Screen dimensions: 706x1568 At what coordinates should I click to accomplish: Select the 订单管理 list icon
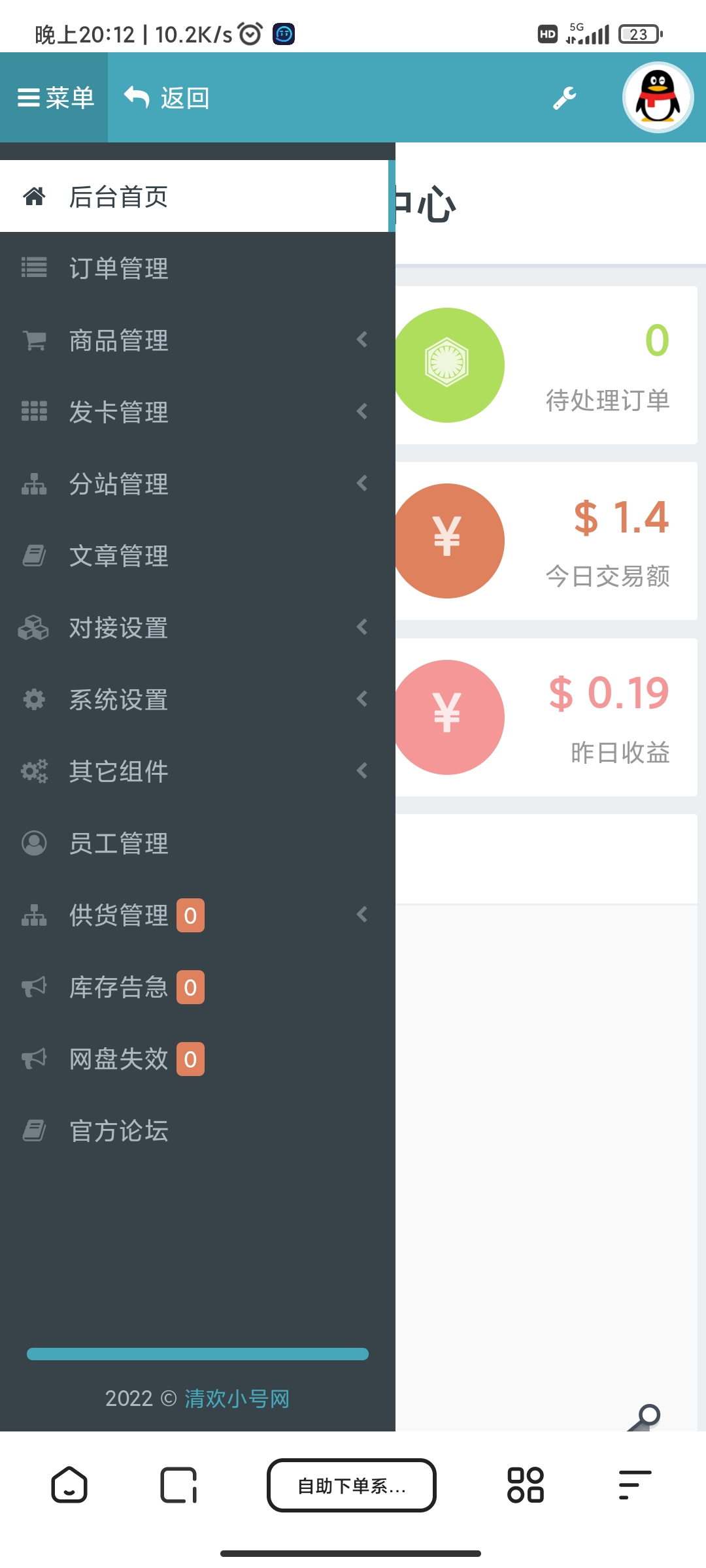(34, 268)
